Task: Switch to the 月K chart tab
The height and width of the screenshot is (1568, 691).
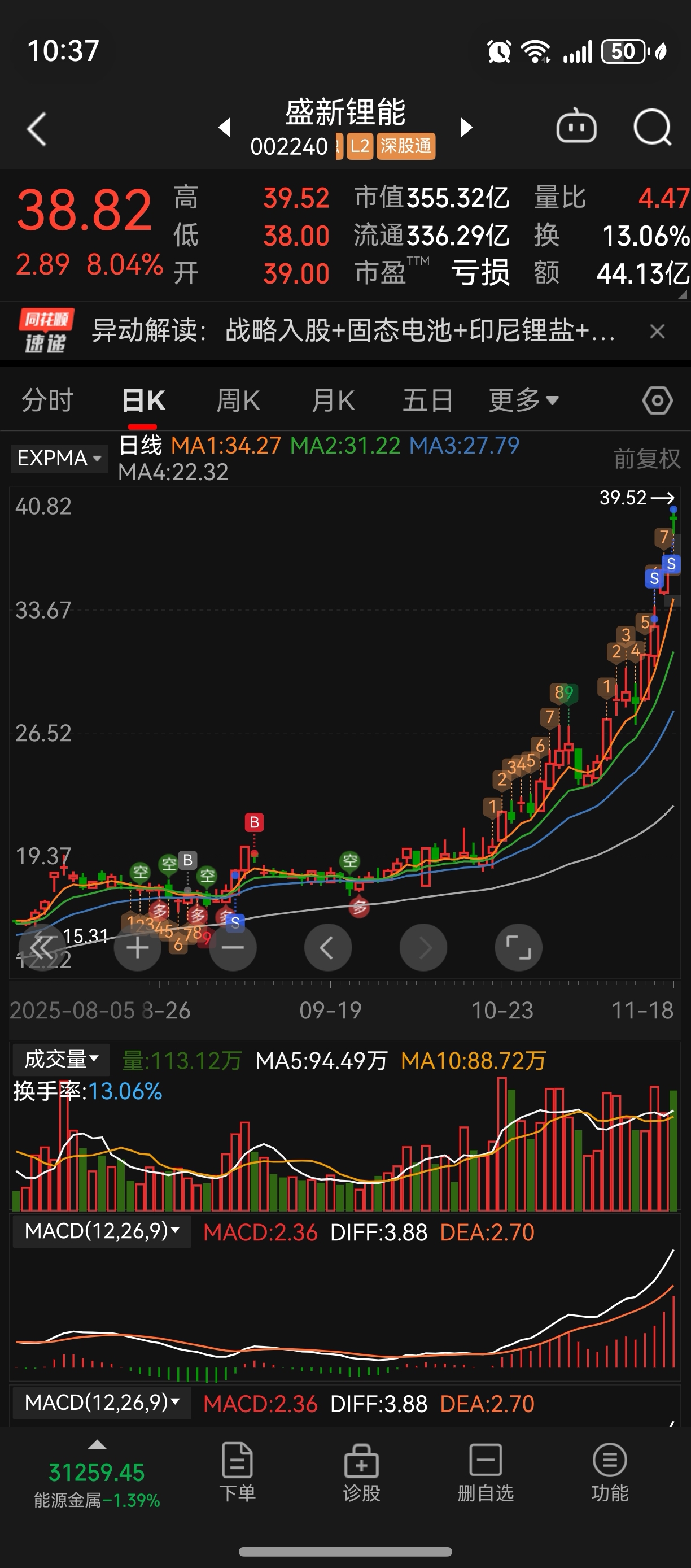Action: pyautogui.click(x=333, y=400)
